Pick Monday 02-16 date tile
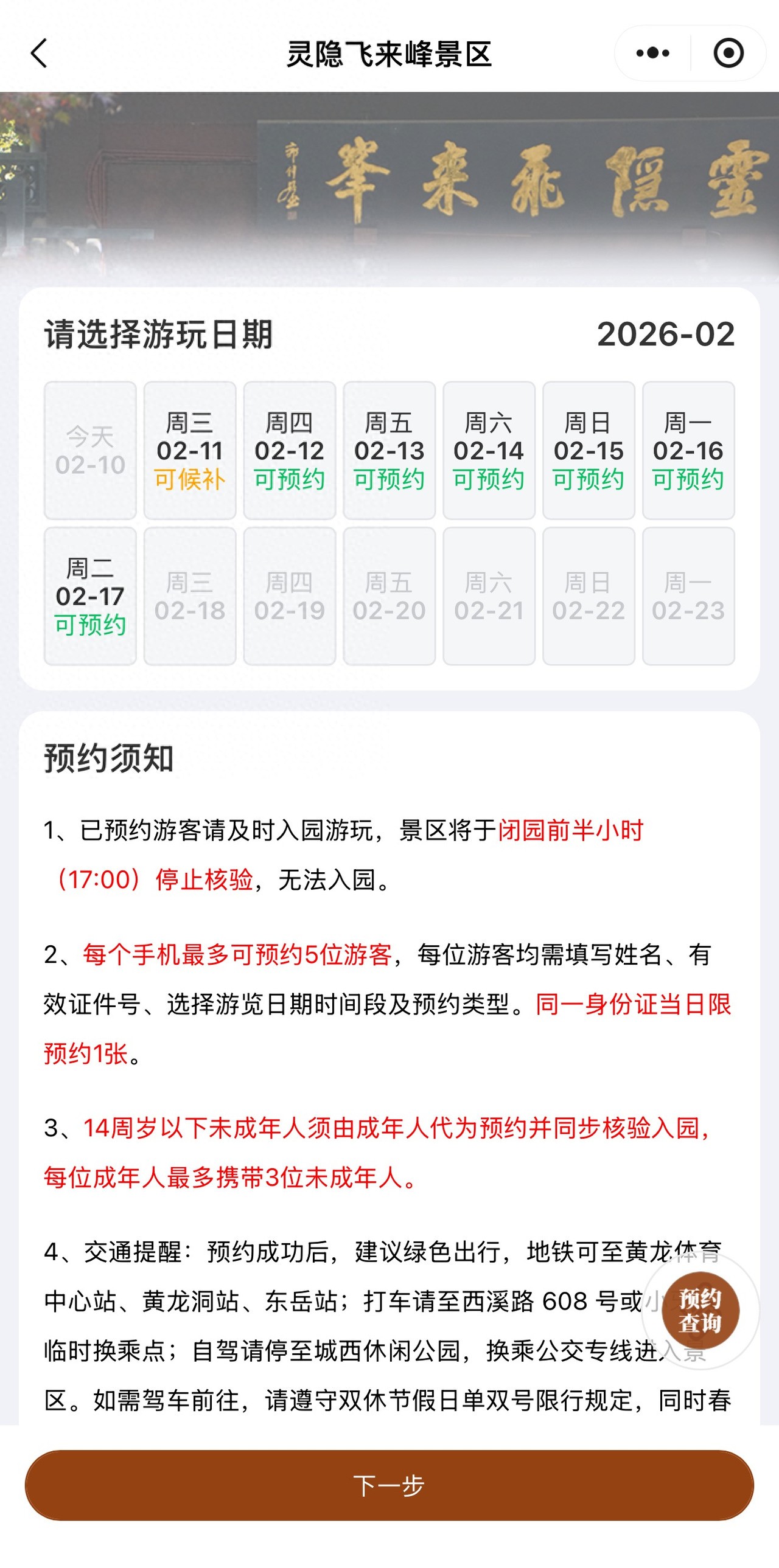 (688, 451)
